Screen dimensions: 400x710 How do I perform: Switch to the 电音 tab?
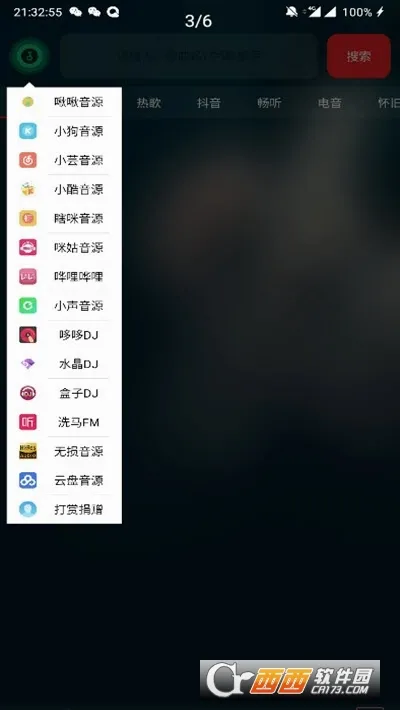click(x=329, y=103)
